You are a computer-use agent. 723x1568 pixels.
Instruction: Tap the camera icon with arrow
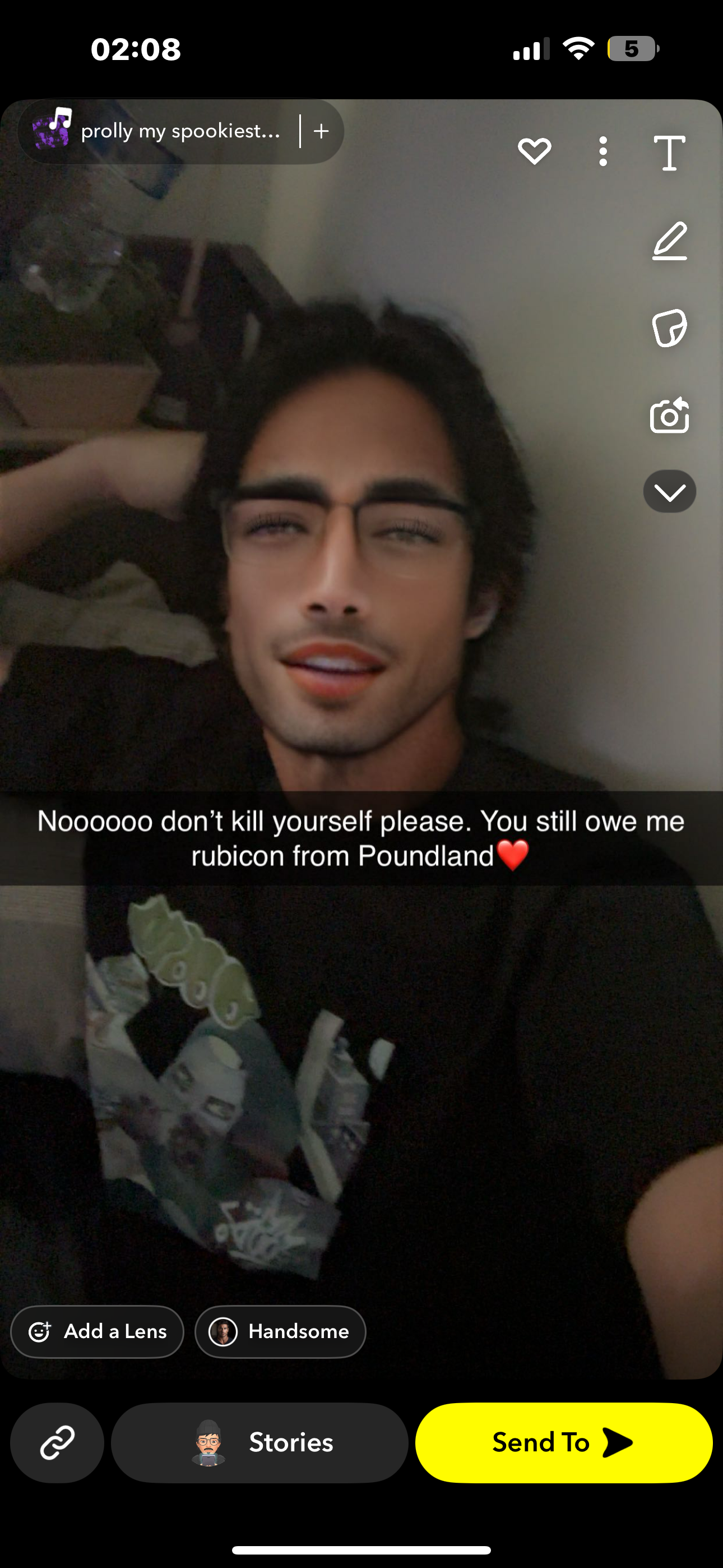pos(669,416)
